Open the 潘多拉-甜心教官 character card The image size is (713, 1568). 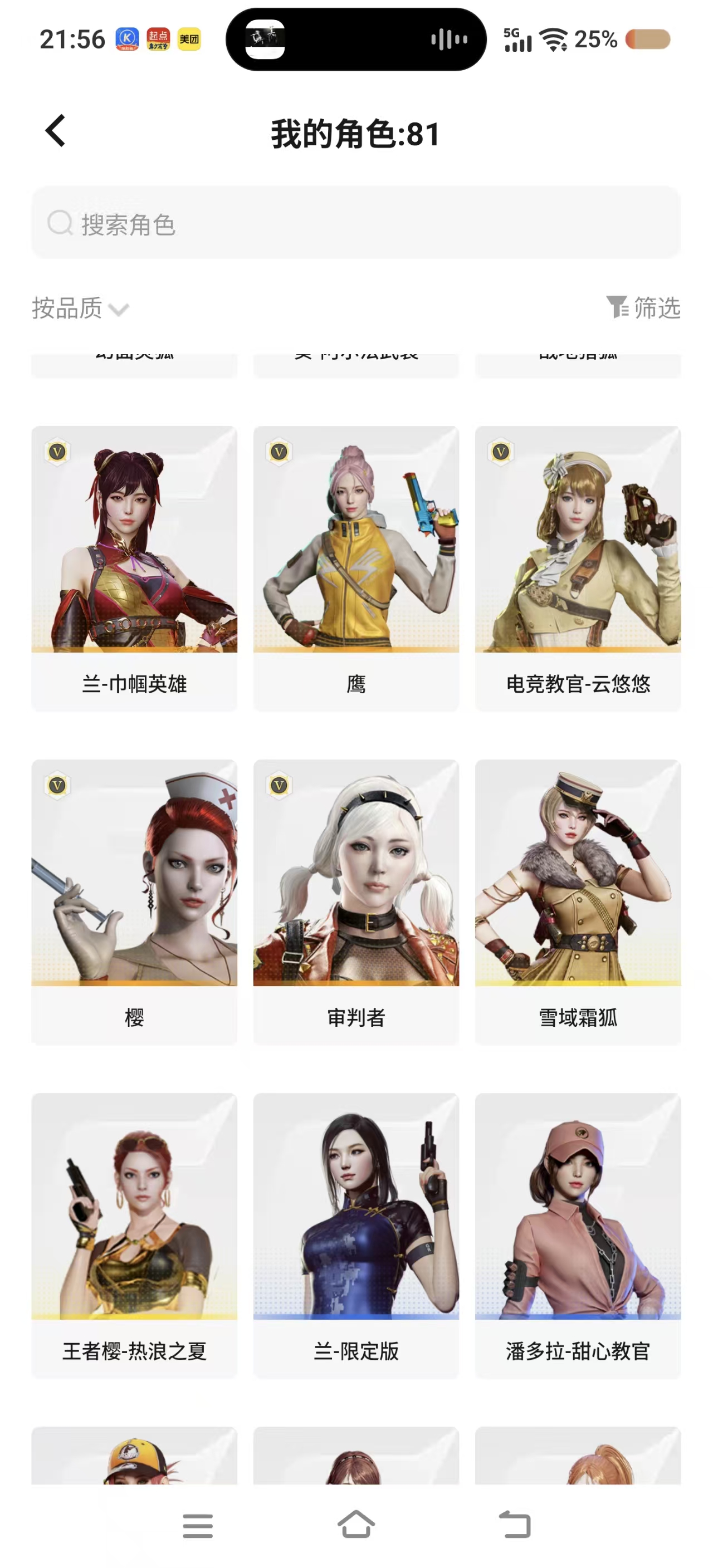click(578, 1236)
